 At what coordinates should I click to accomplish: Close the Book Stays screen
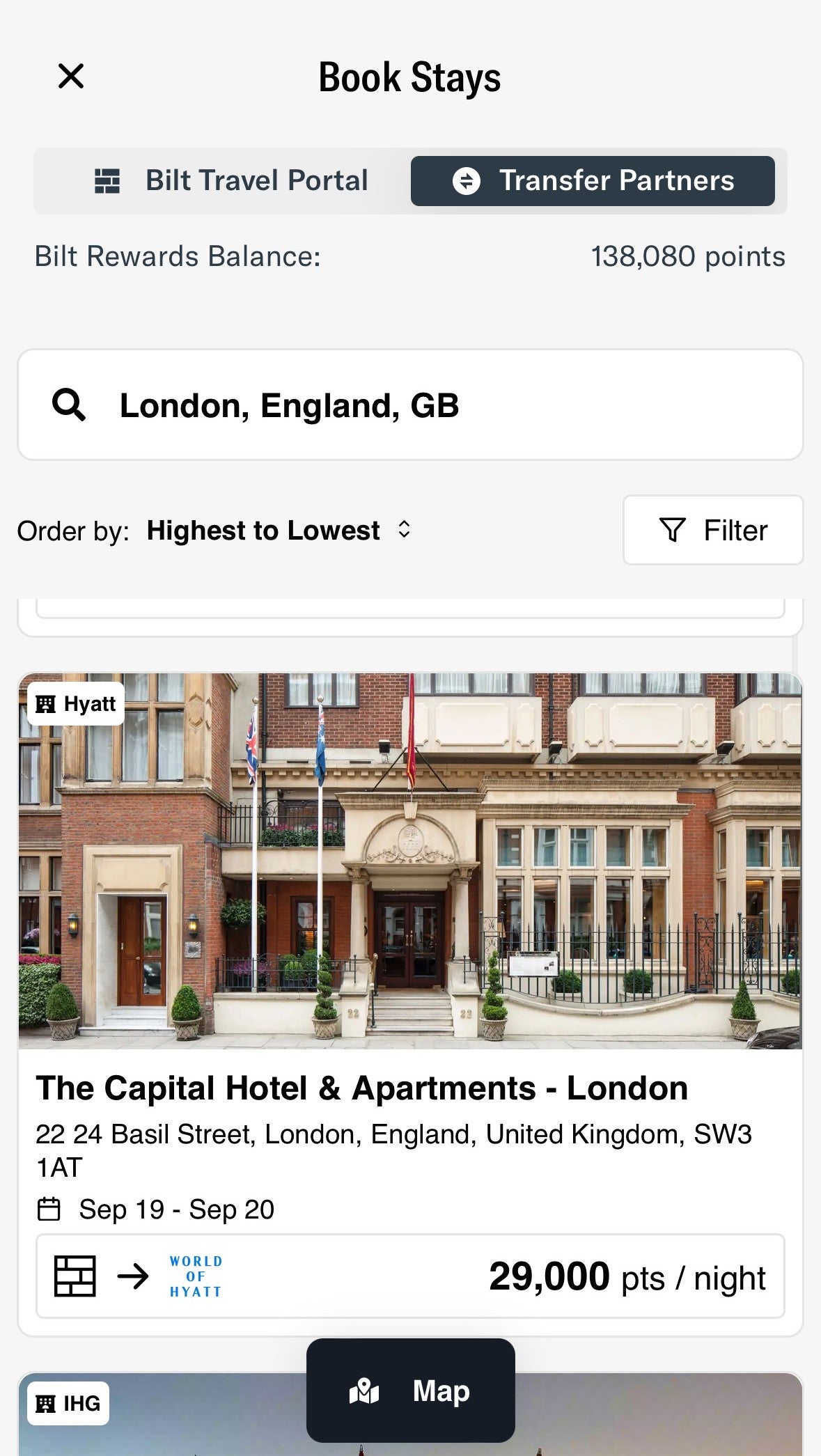tap(71, 76)
